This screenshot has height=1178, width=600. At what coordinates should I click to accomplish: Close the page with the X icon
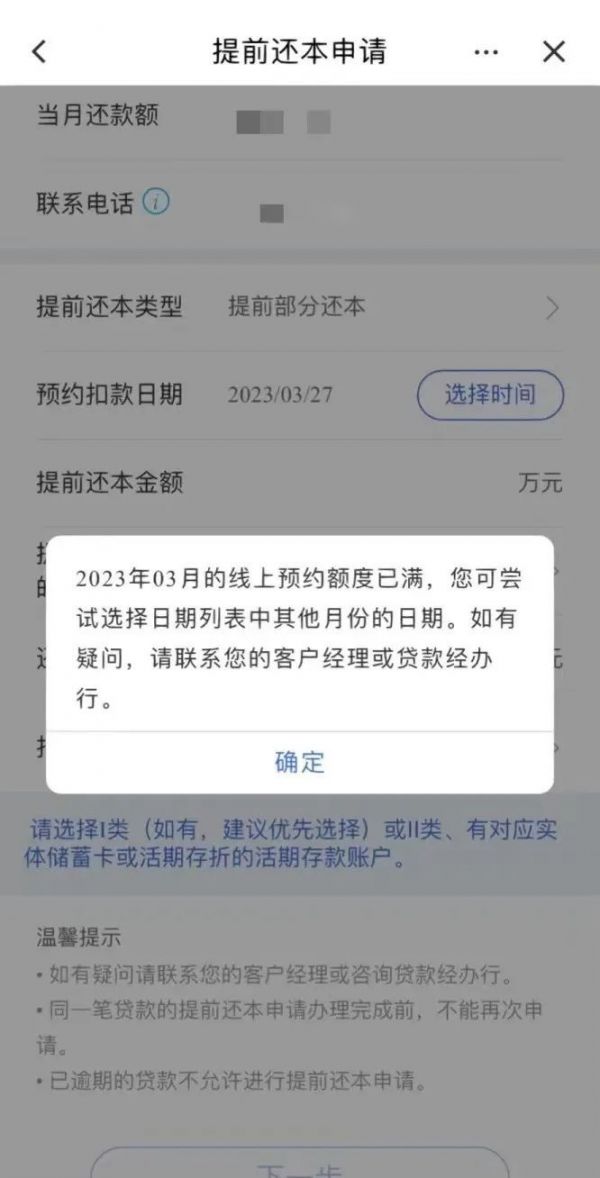tap(553, 52)
